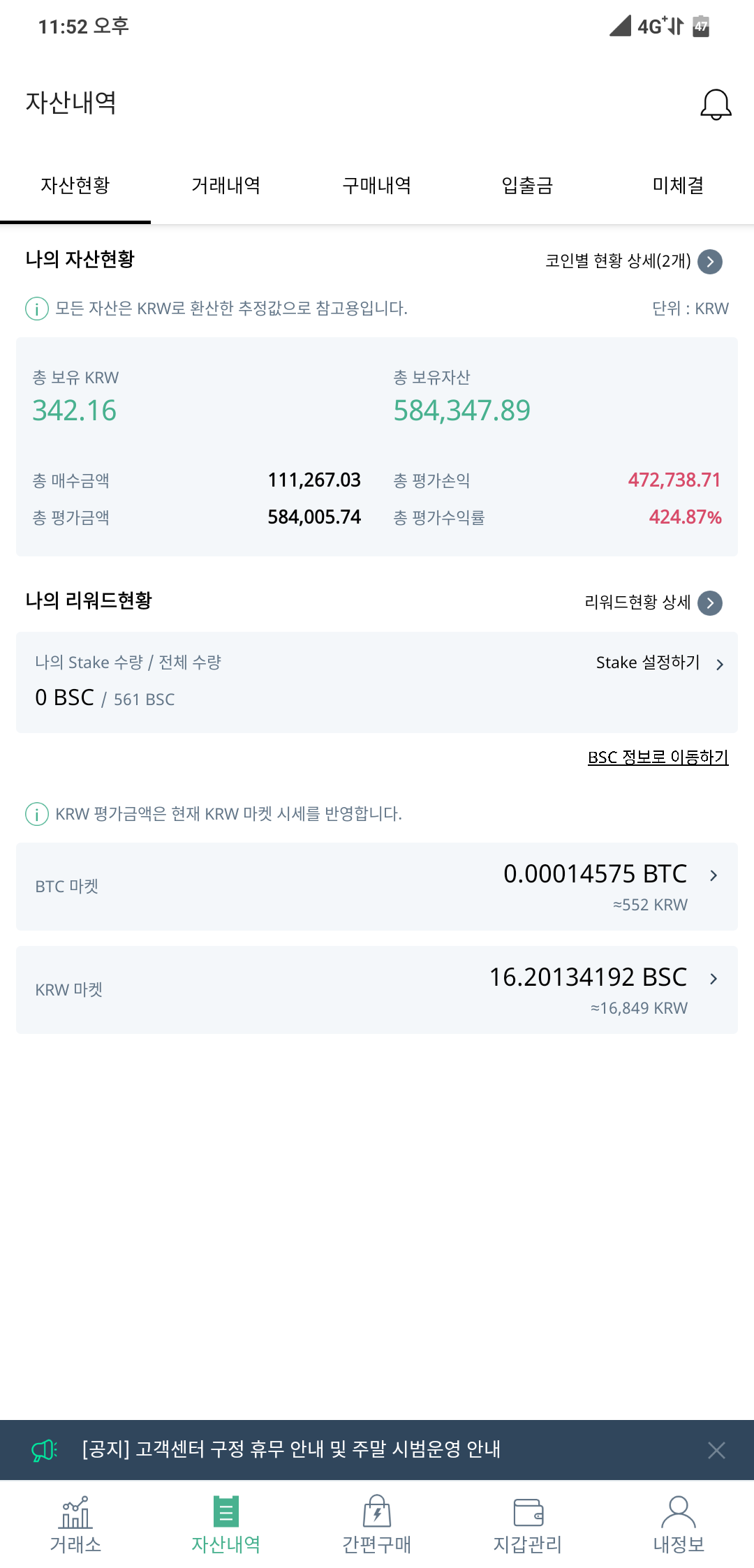Expand 코인별 현황 상세 with the arrow

pos(711,262)
